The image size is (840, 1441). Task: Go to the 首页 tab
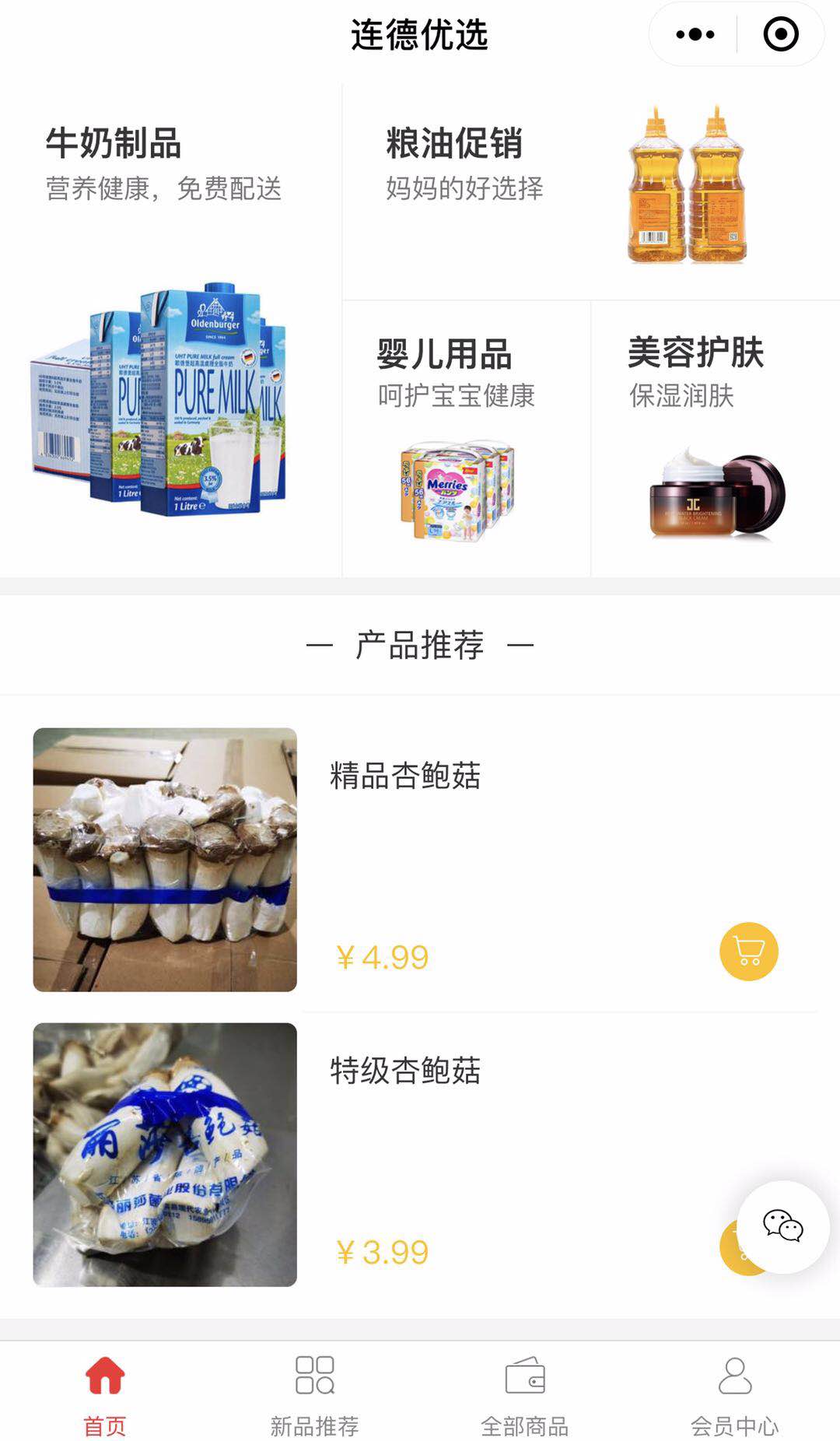105,1394
